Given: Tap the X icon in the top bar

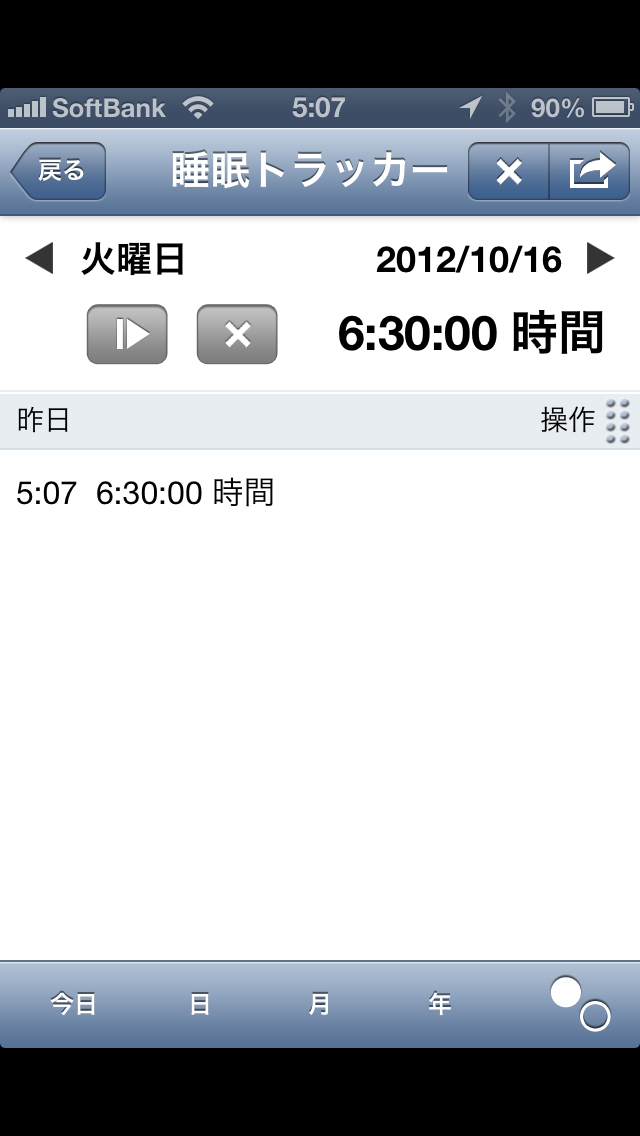Looking at the screenshot, I should tap(509, 172).
